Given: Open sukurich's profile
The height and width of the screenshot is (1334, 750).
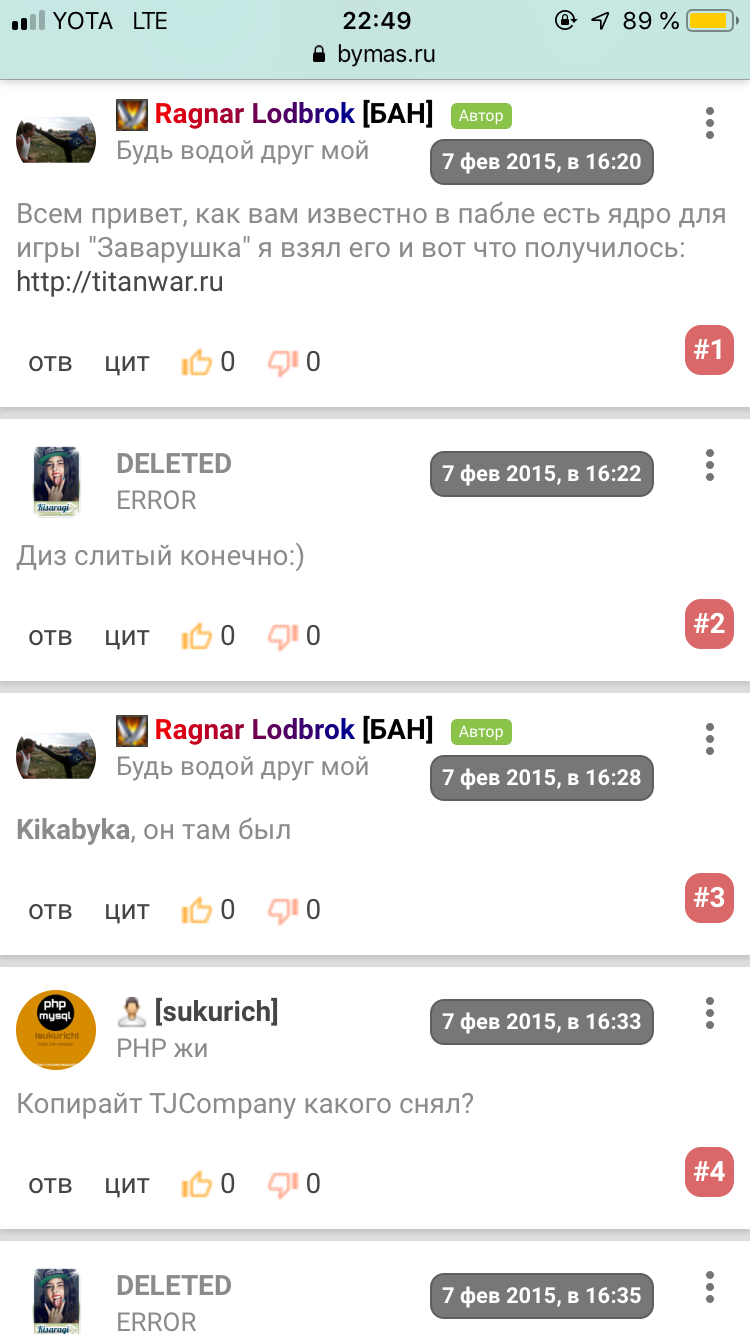Looking at the screenshot, I should pos(216,1012).
